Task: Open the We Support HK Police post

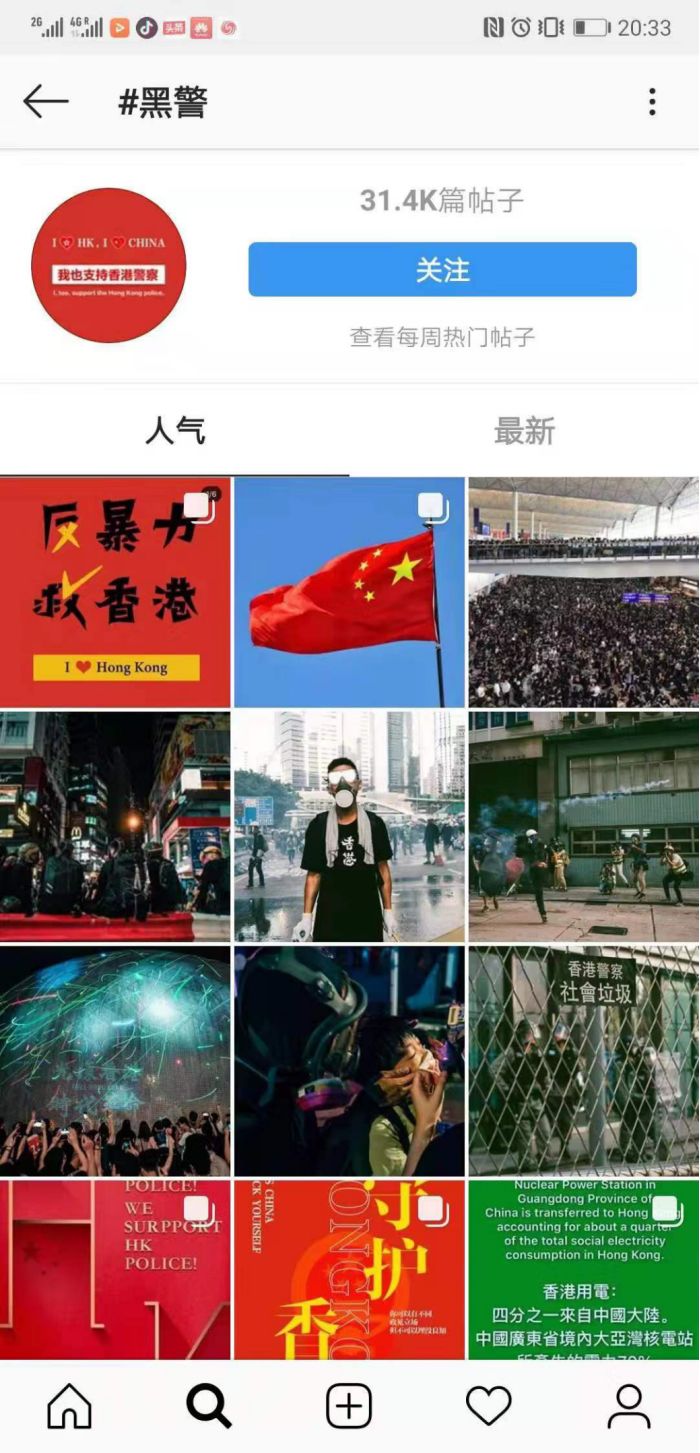Action: (x=115, y=1270)
